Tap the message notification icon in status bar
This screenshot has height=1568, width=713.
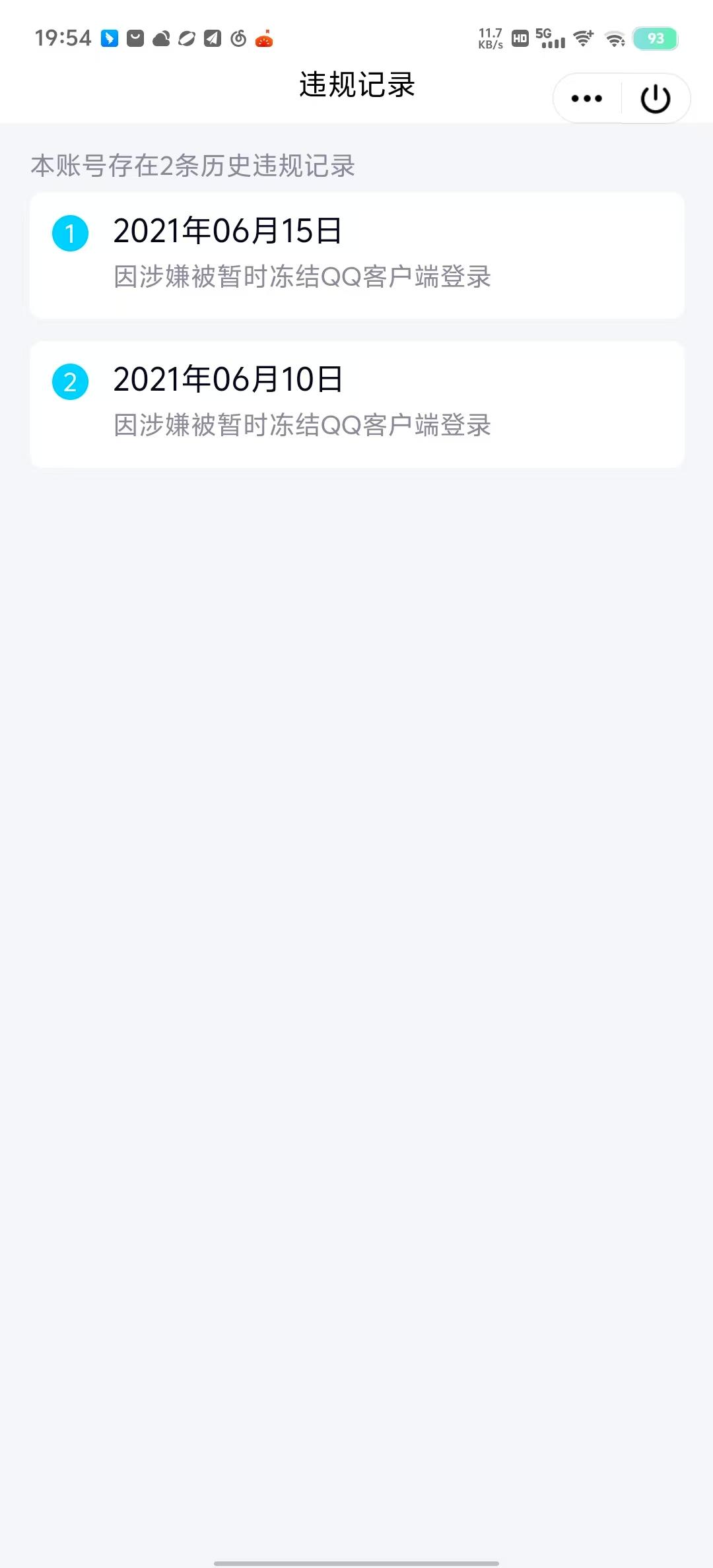tap(134, 38)
